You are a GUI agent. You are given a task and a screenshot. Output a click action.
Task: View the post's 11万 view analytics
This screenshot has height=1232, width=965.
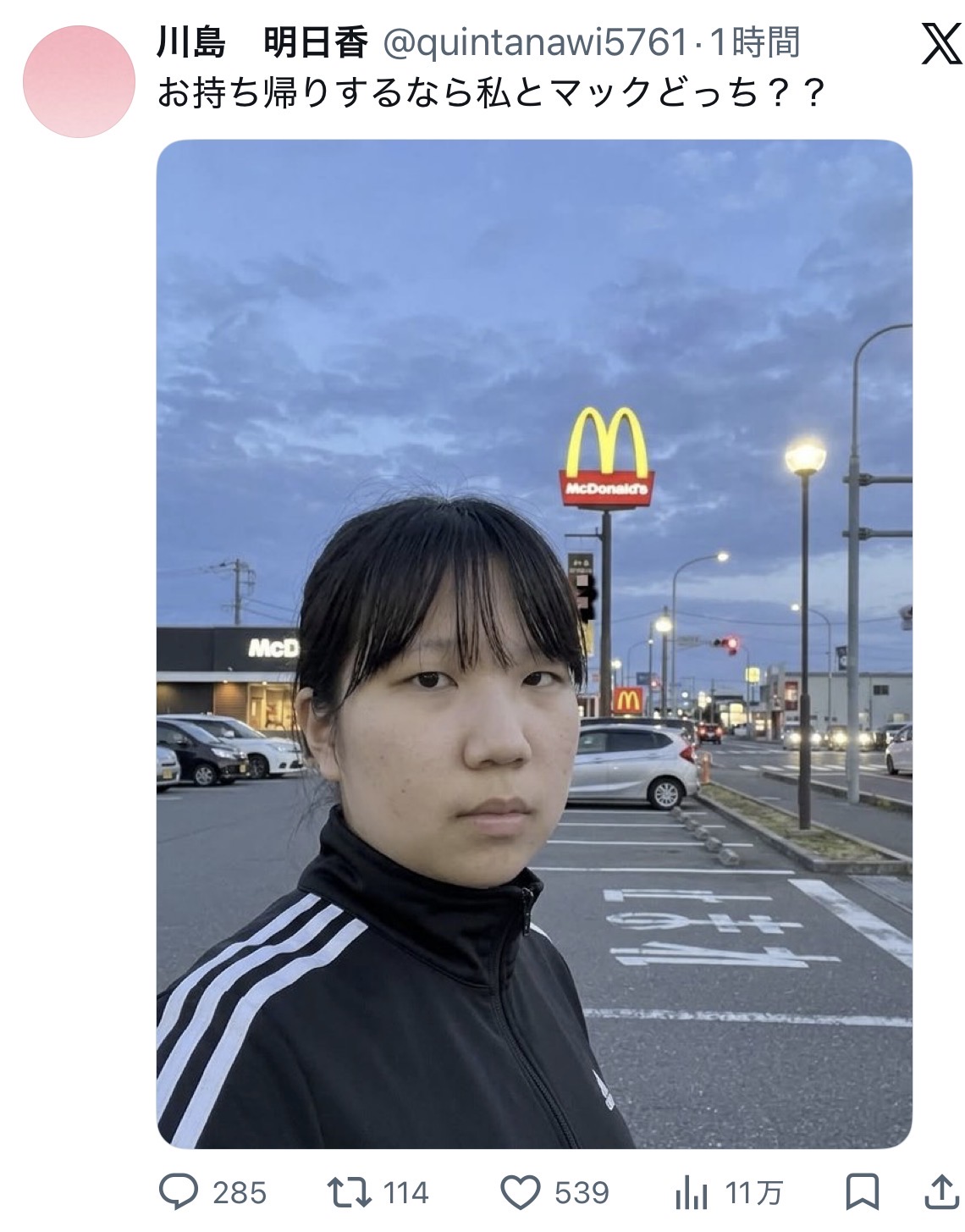click(692, 1193)
